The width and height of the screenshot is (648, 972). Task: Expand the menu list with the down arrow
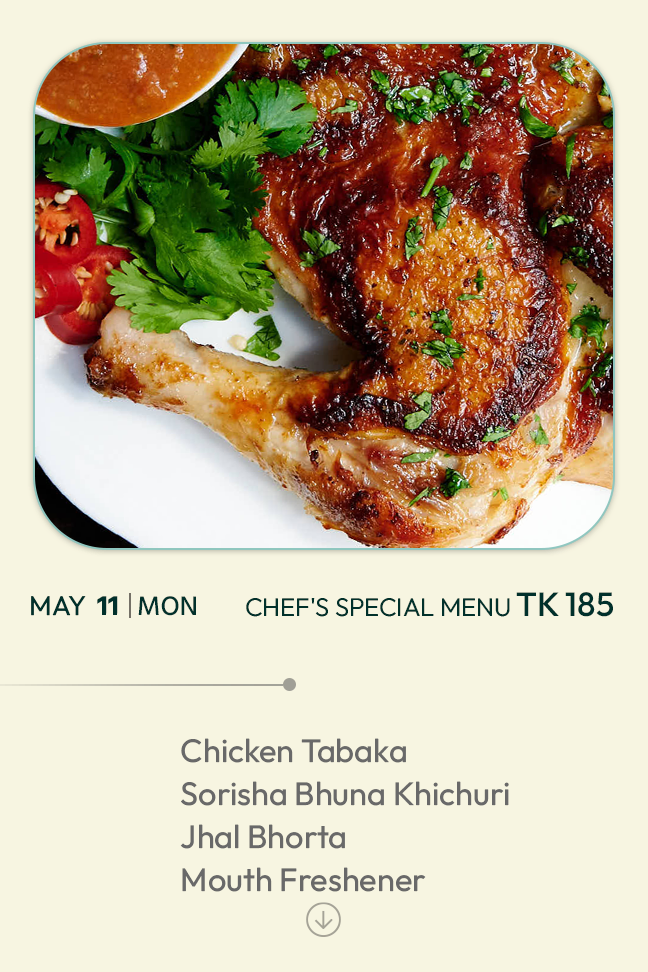pyautogui.click(x=323, y=920)
